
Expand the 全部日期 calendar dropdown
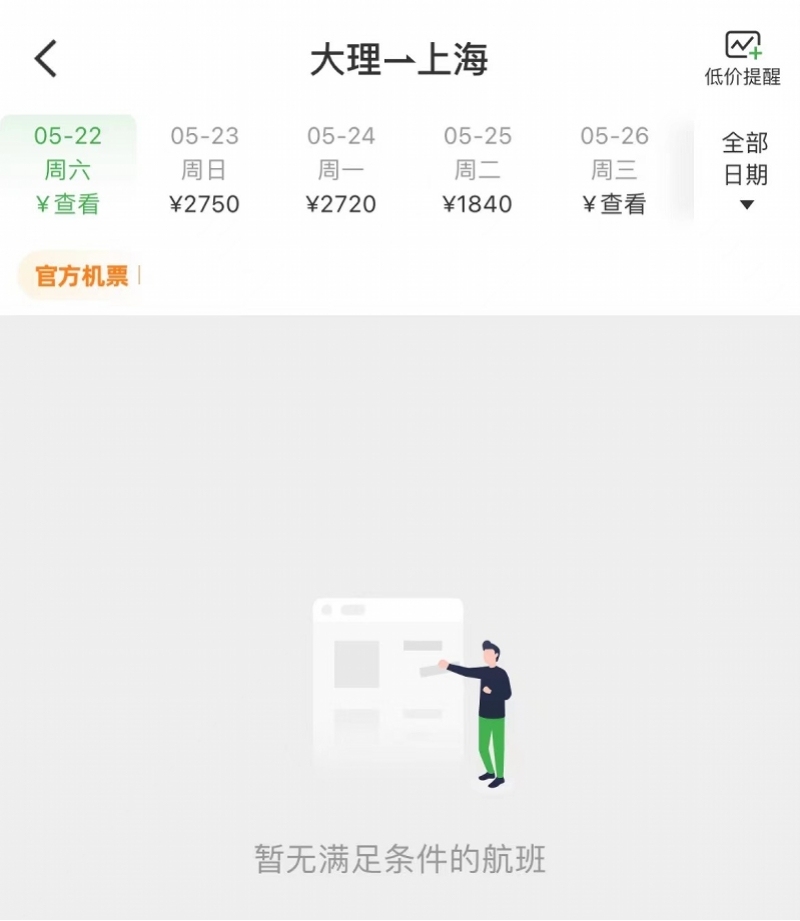click(745, 170)
